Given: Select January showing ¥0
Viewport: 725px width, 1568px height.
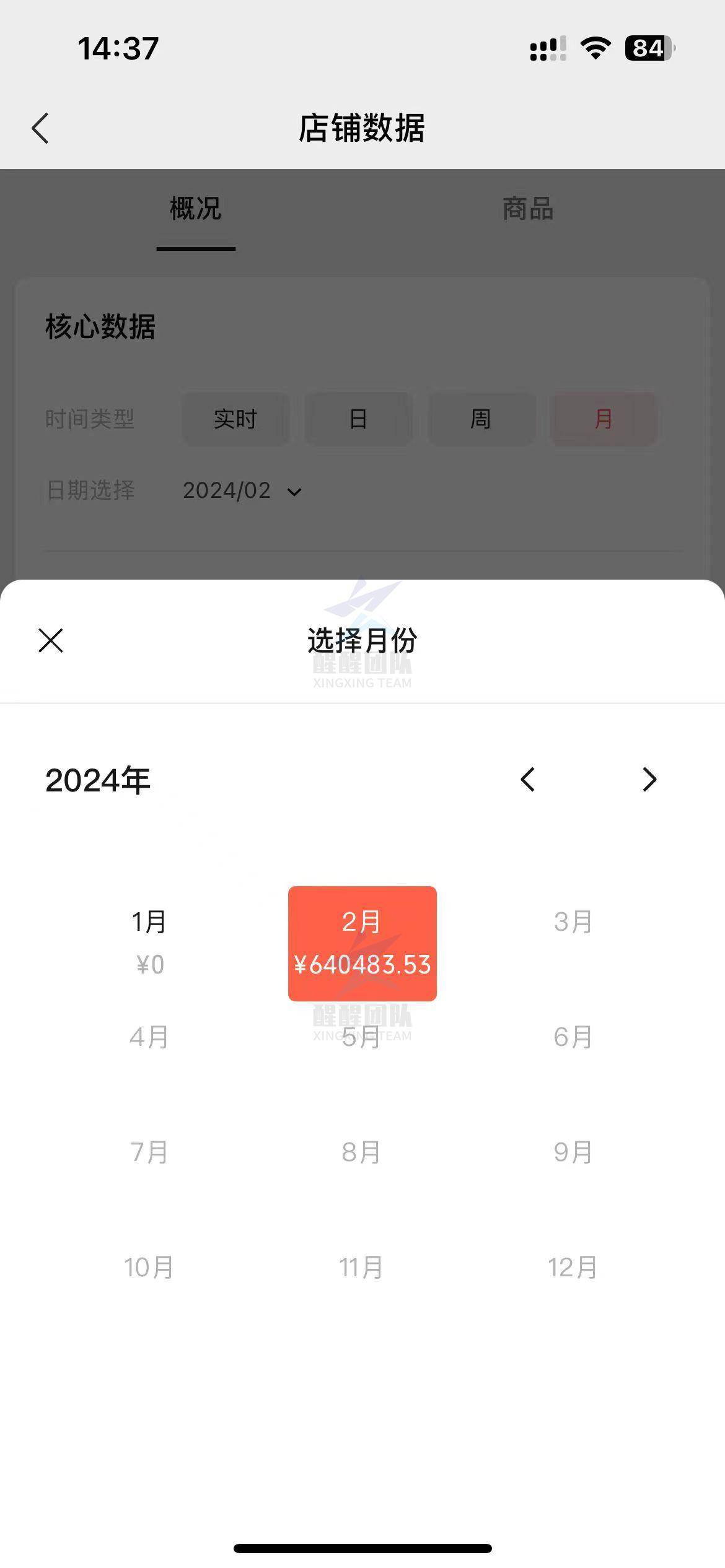Looking at the screenshot, I should point(149,942).
